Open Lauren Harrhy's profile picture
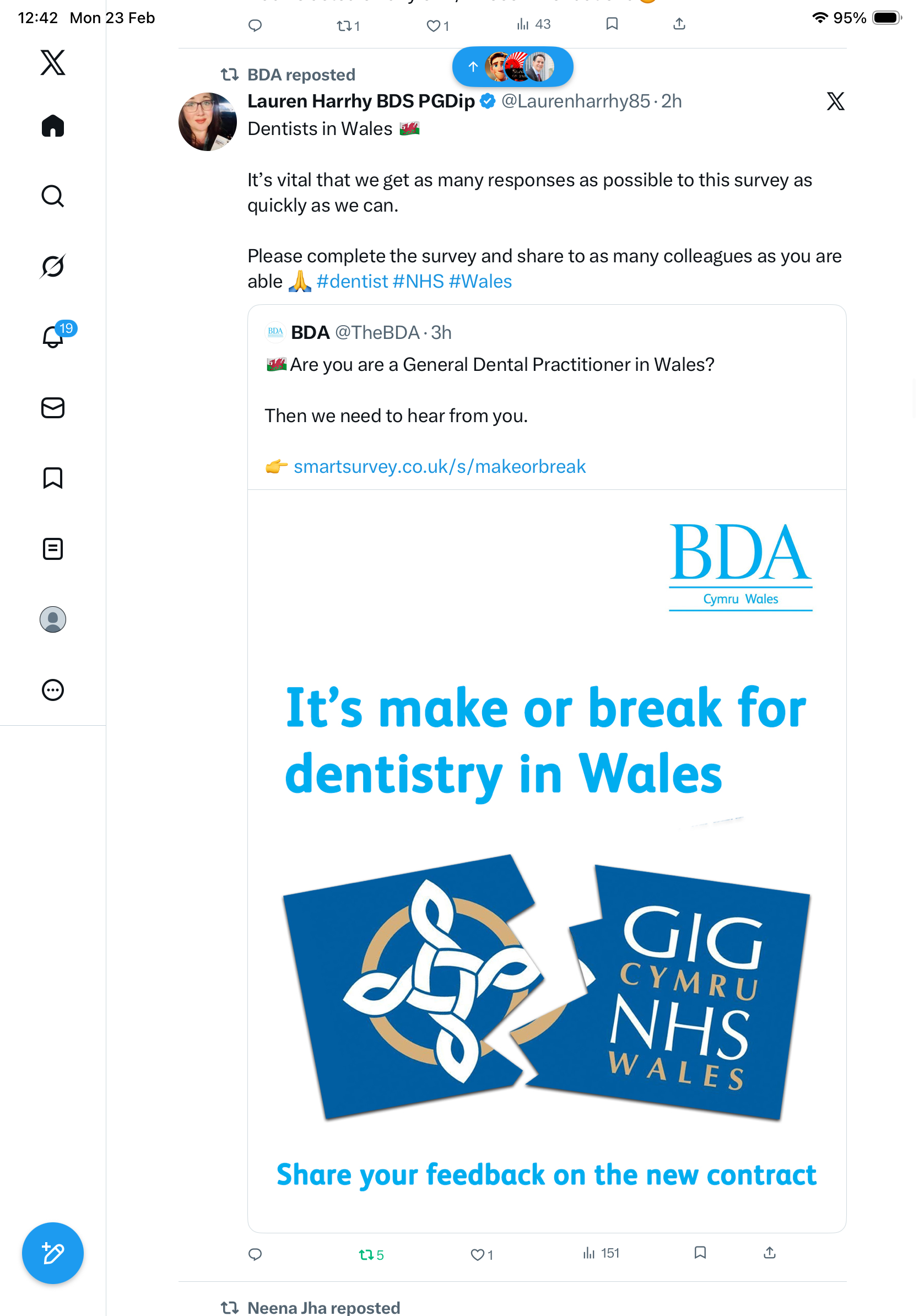Viewport: 919px width, 1316px height. [207, 122]
